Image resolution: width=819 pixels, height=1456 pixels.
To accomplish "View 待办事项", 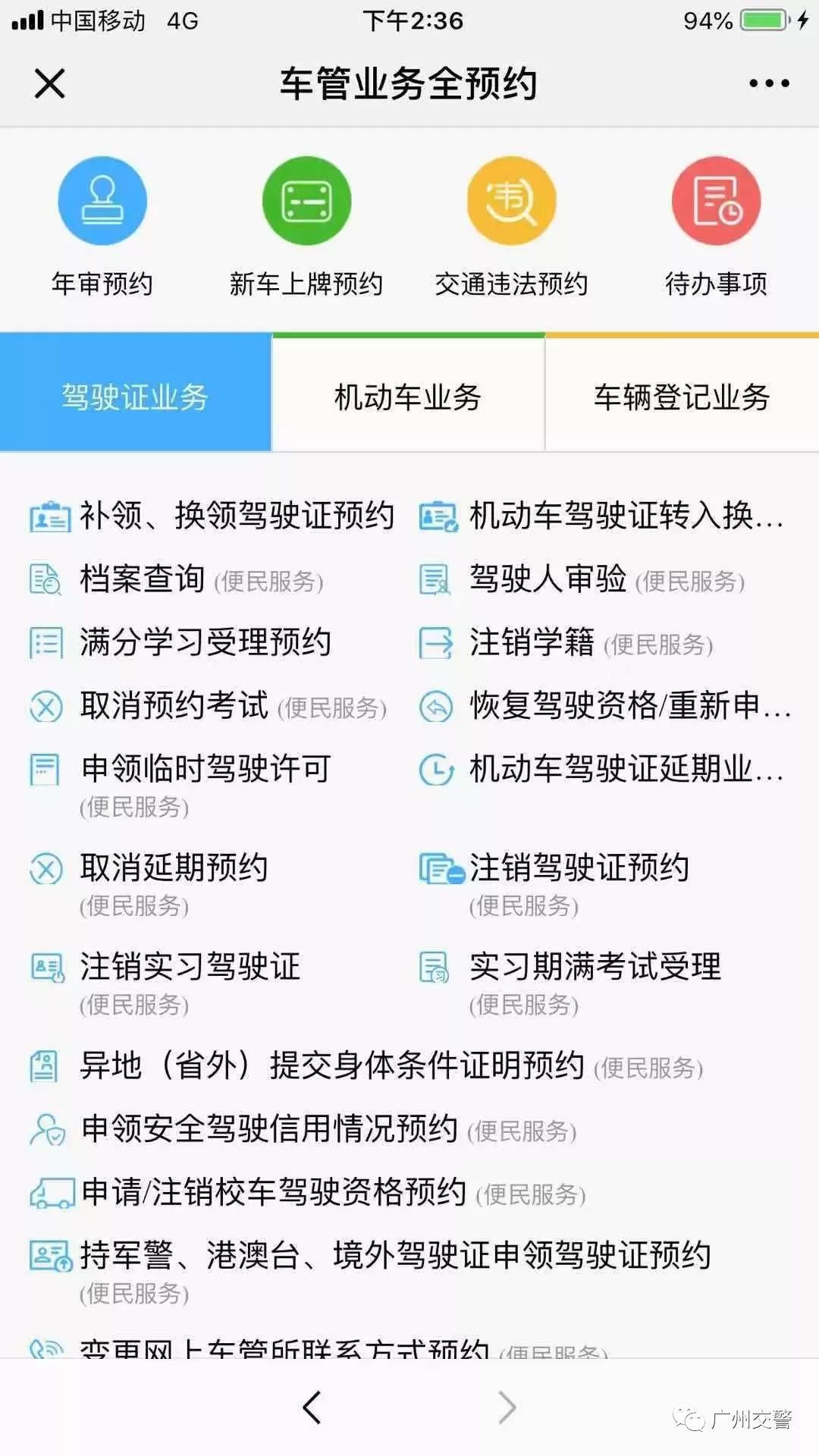I will (x=716, y=227).
